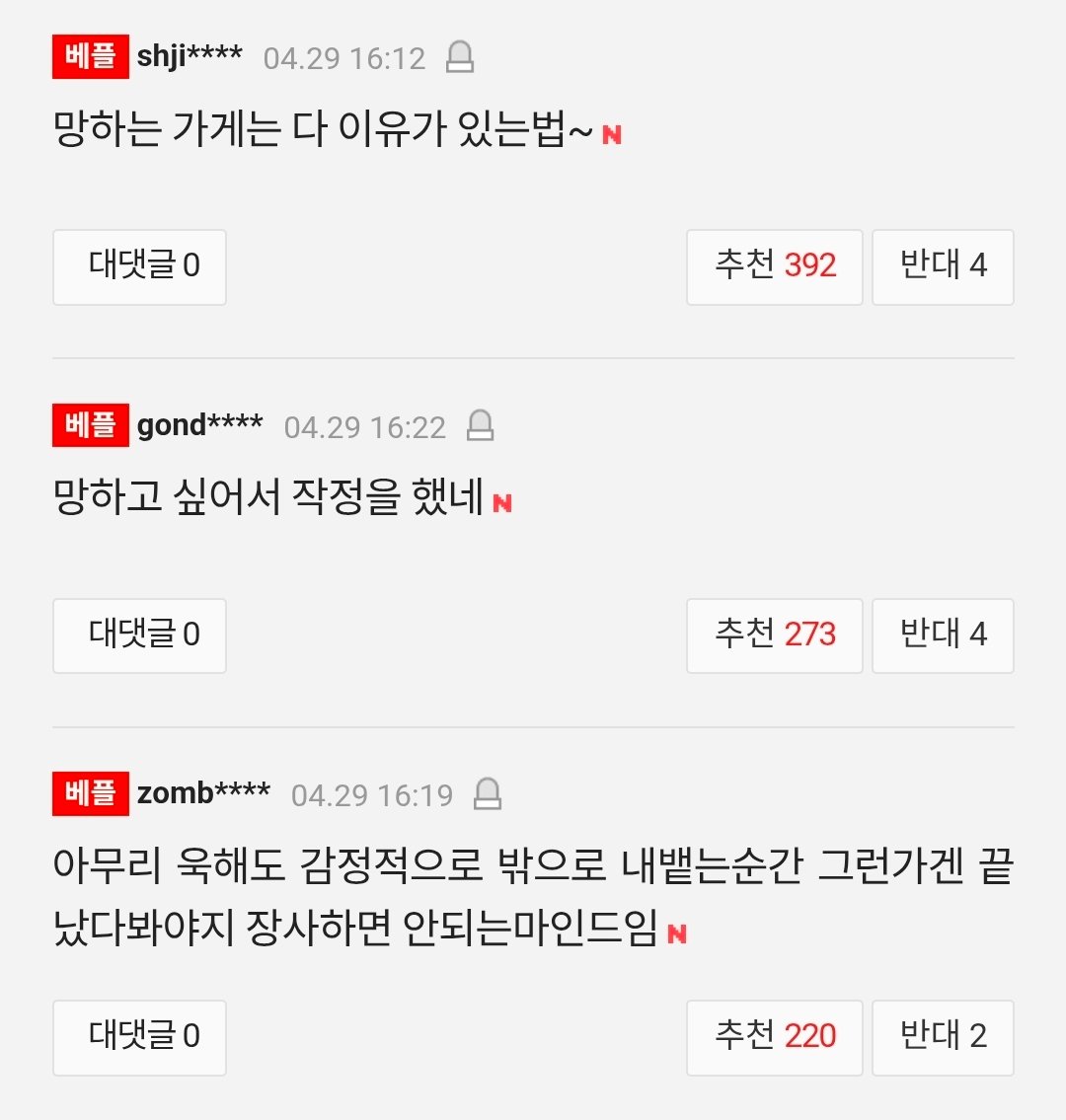Open replies under zomb**** comment
The width and height of the screenshot is (1066, 1120).
[x=139, y=1037]
